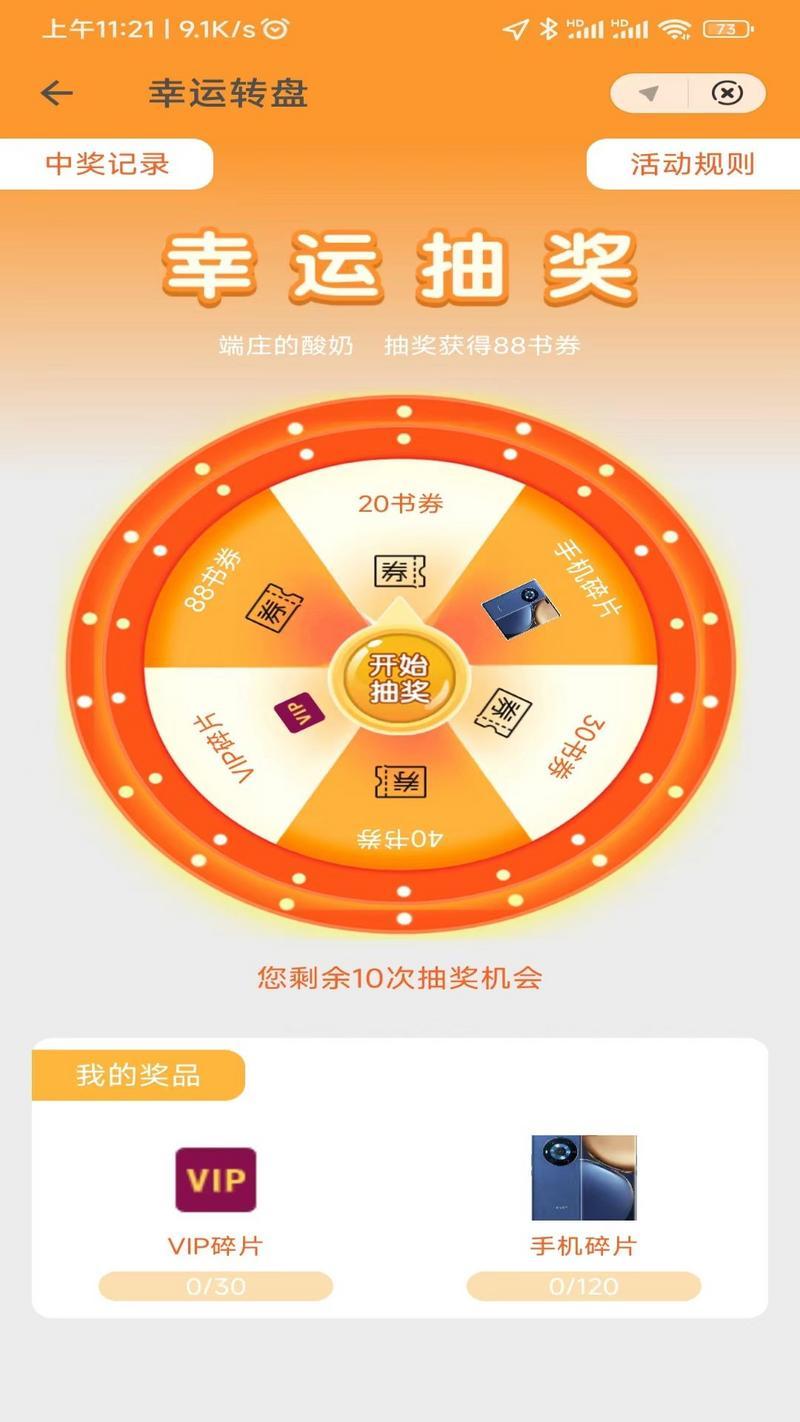Go back using the top-left arrow
Viewport: 800px width, 1422px height.
[57, 94]
